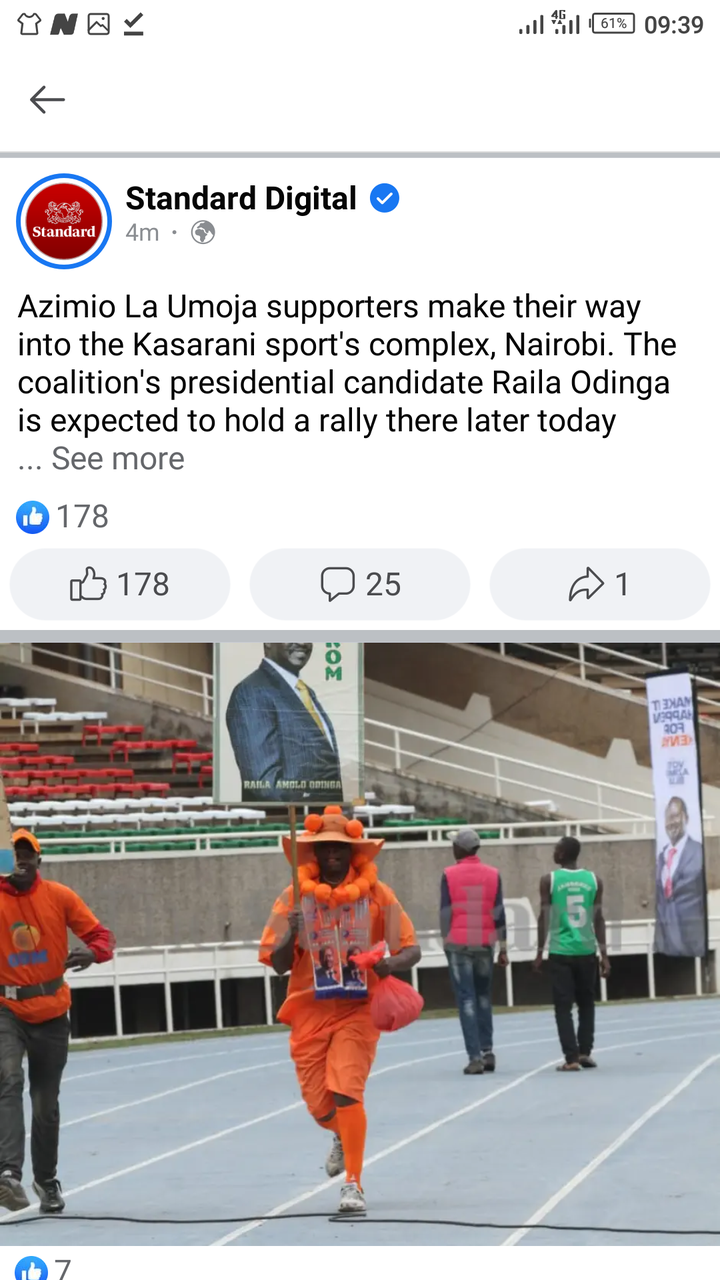720x1280 pixels.
Task: Open the 25 comments
Action: 360,584
